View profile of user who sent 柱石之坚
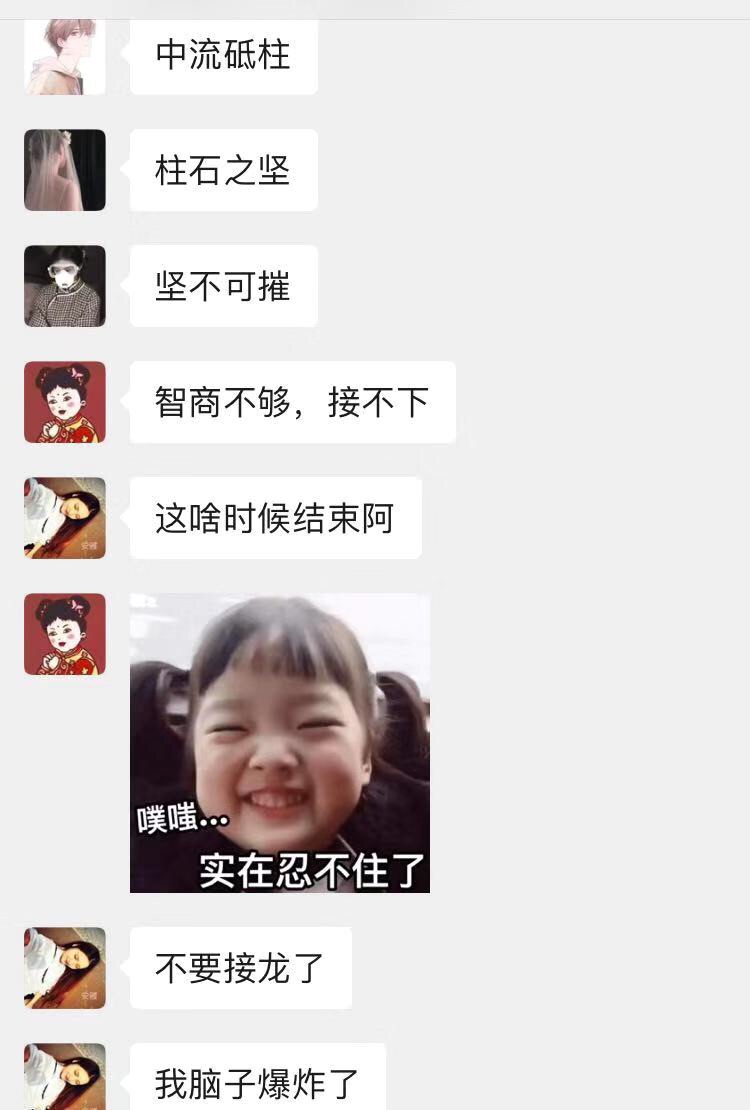Viewport: 750px width, 1110px height. (x=65, y=170)
